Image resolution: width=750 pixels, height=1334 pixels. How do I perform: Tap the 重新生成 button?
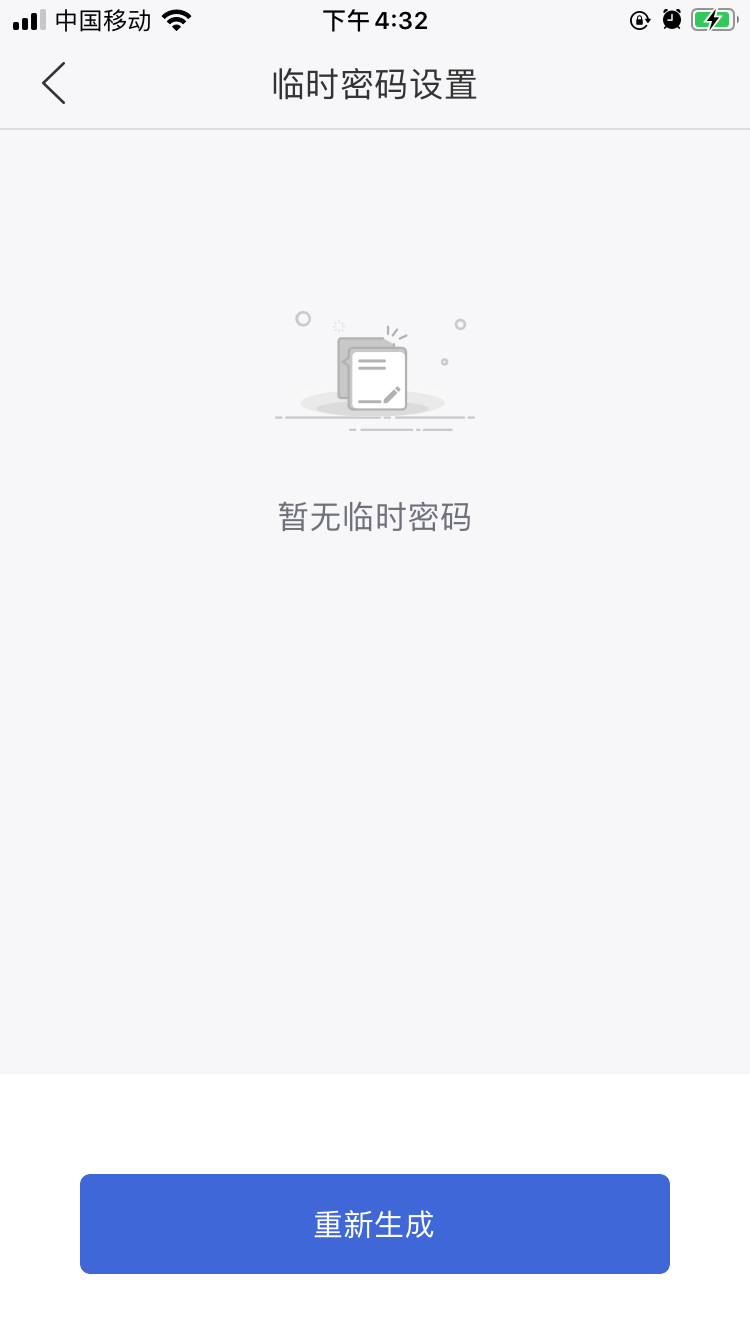point(375,1224)
